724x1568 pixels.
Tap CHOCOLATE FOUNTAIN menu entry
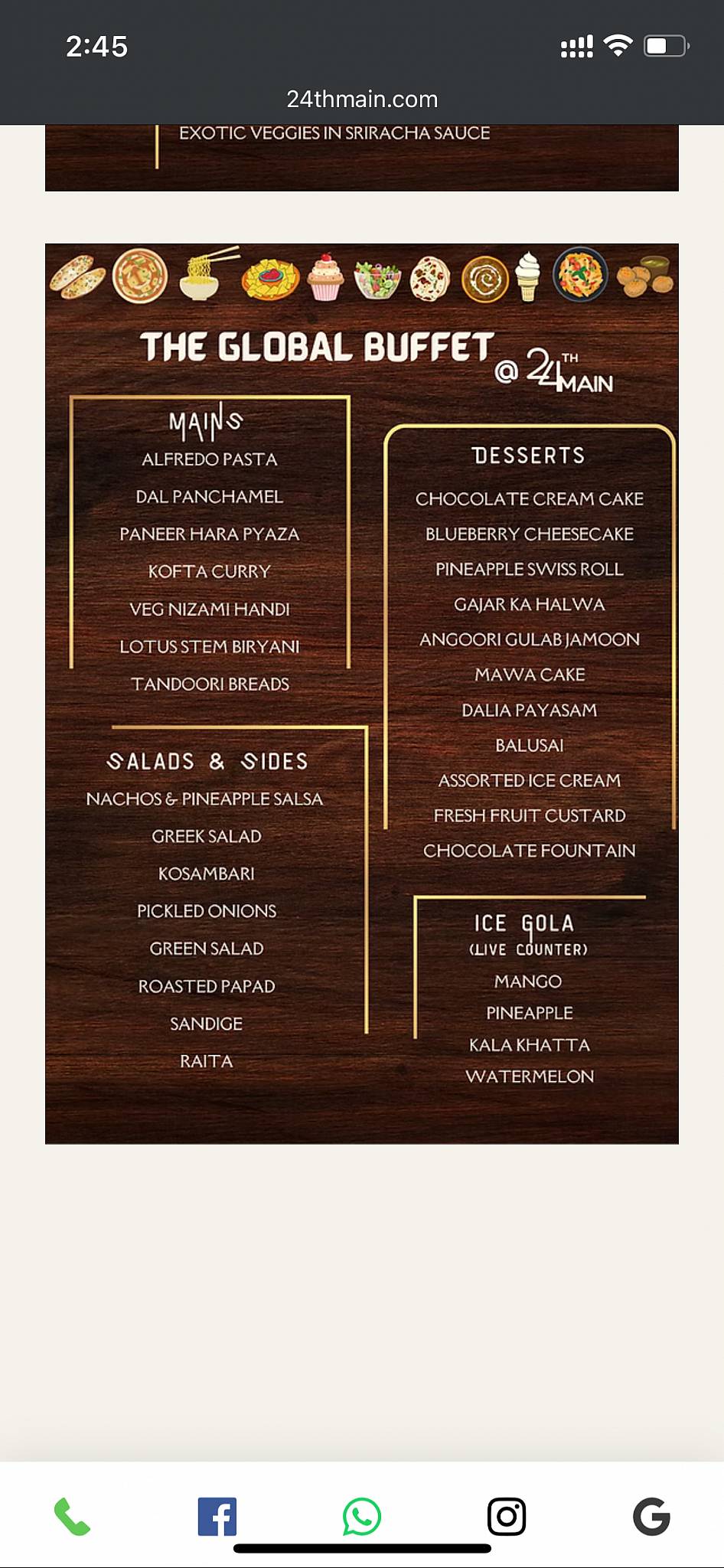pos(530,851)
